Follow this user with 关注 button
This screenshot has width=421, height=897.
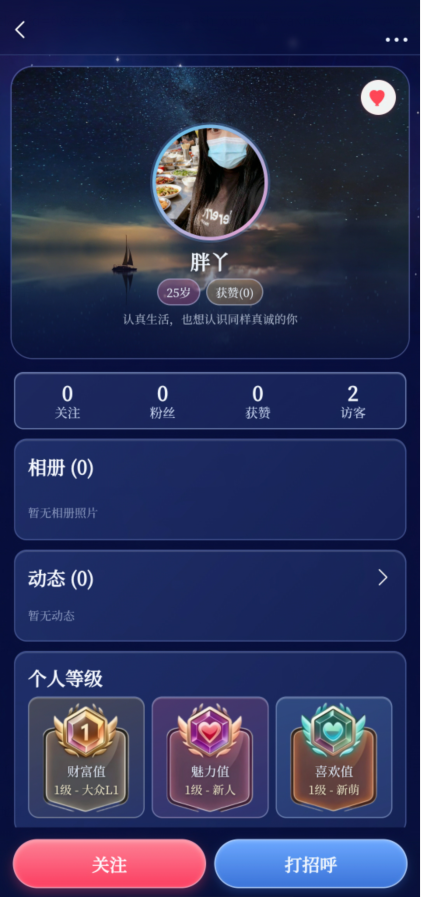pyautogui.click(x=109, y=864)
